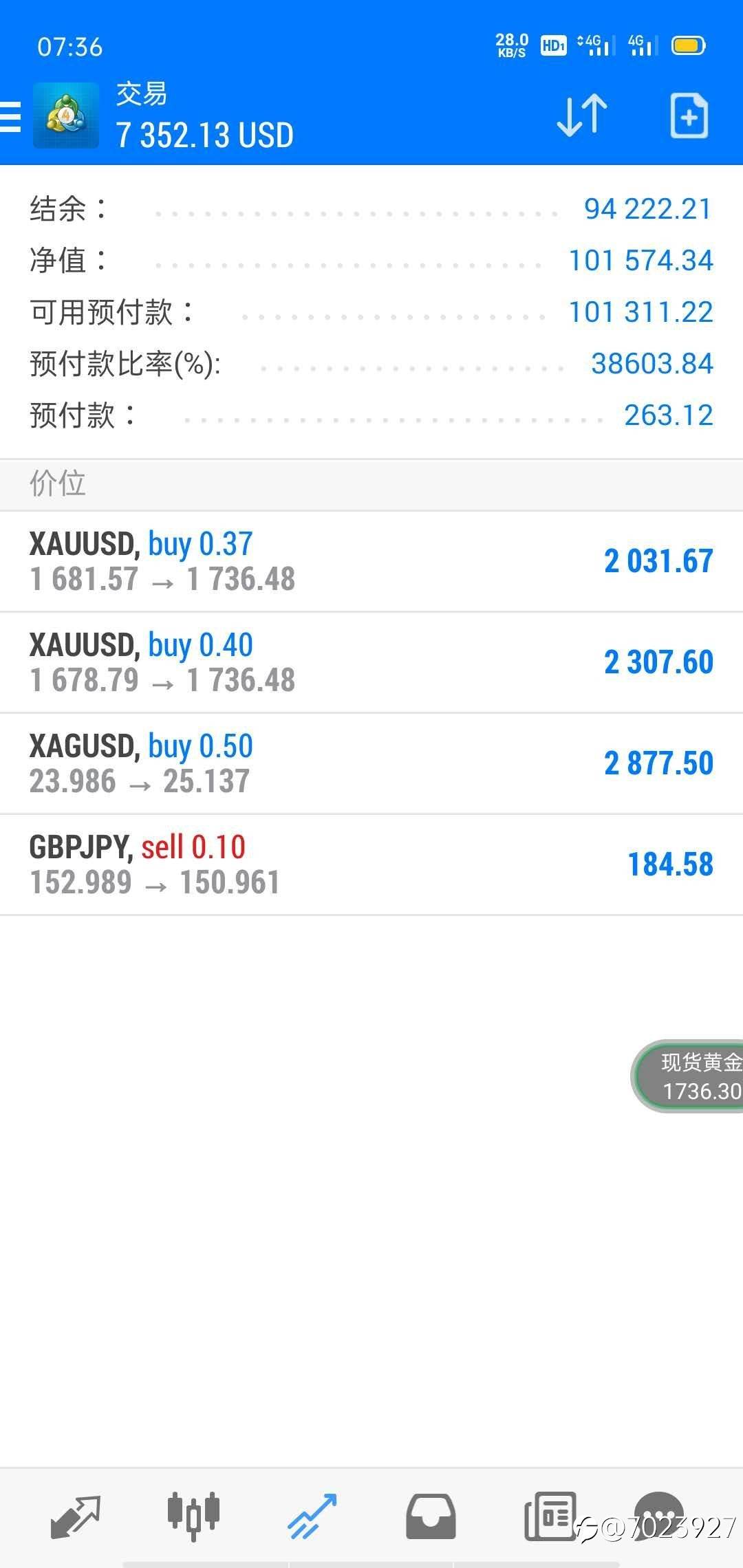743x1568 pixels.
Task: Switch to the History tab
Action: tap(431, 1516)
